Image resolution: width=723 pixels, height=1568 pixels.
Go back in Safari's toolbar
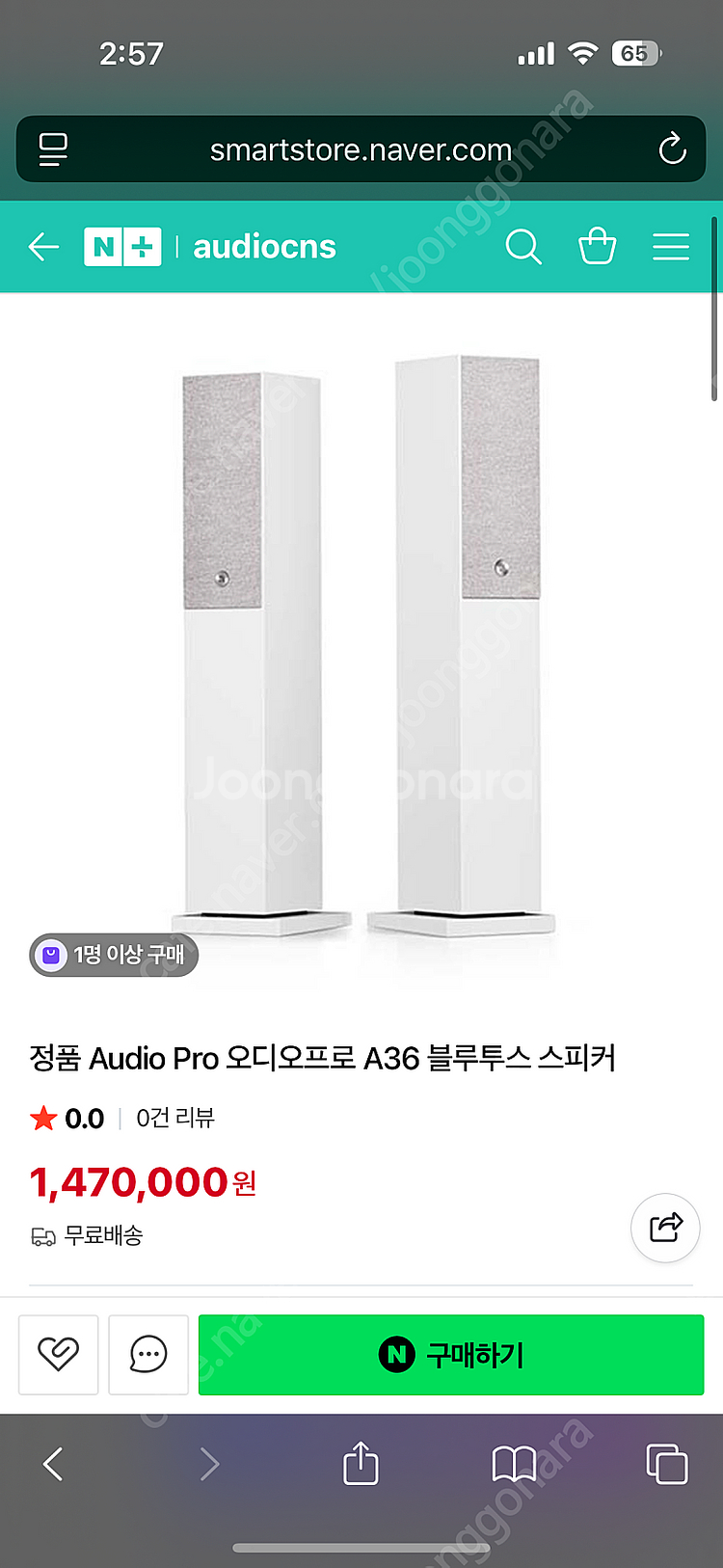pos(53,1464)
